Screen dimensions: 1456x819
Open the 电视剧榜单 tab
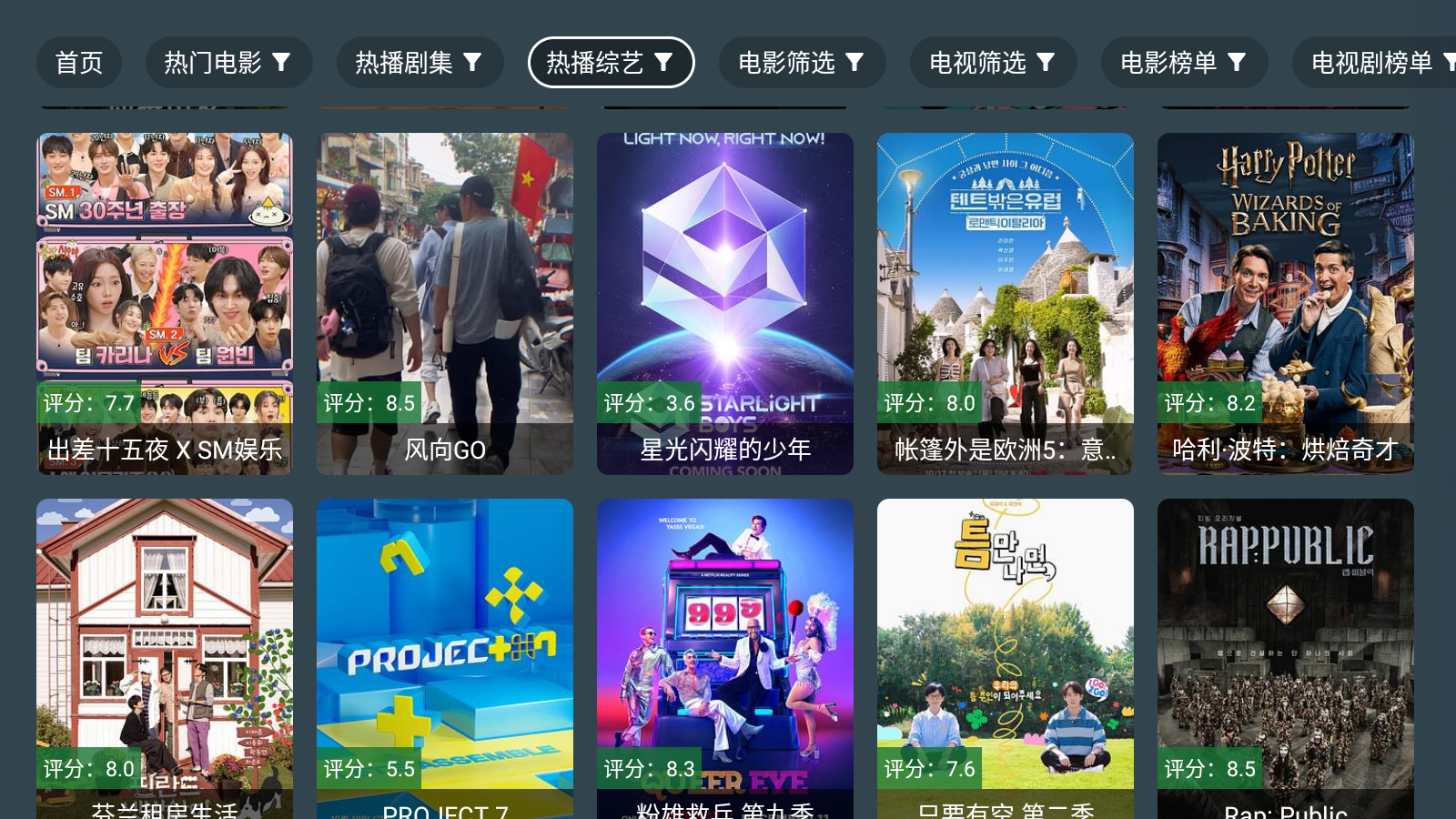coord(1374,63)
